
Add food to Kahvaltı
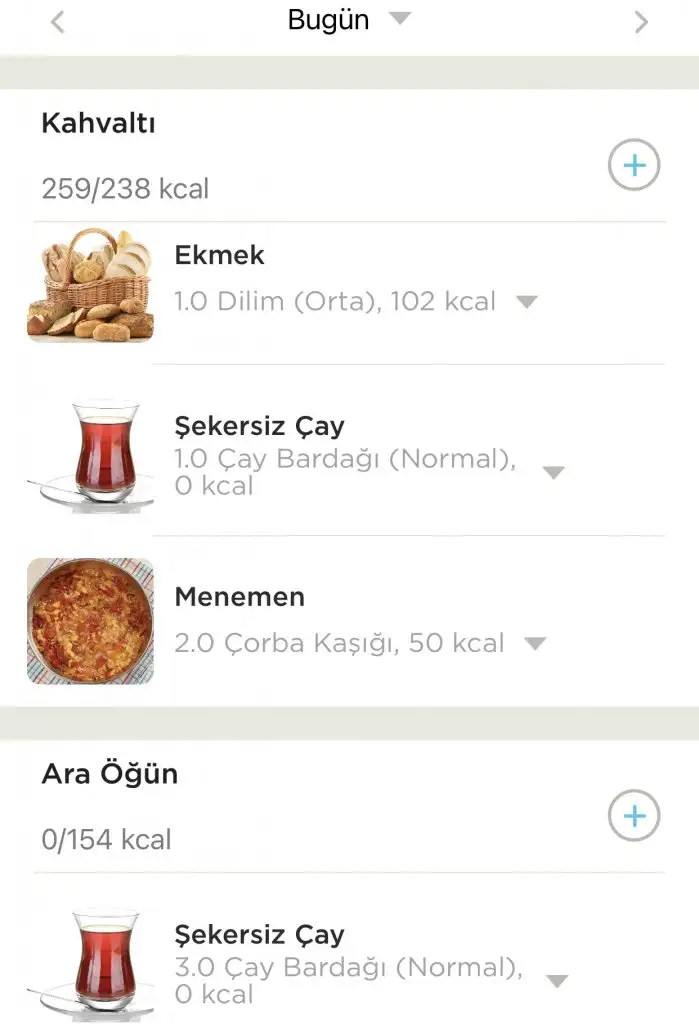coord(634,166)
